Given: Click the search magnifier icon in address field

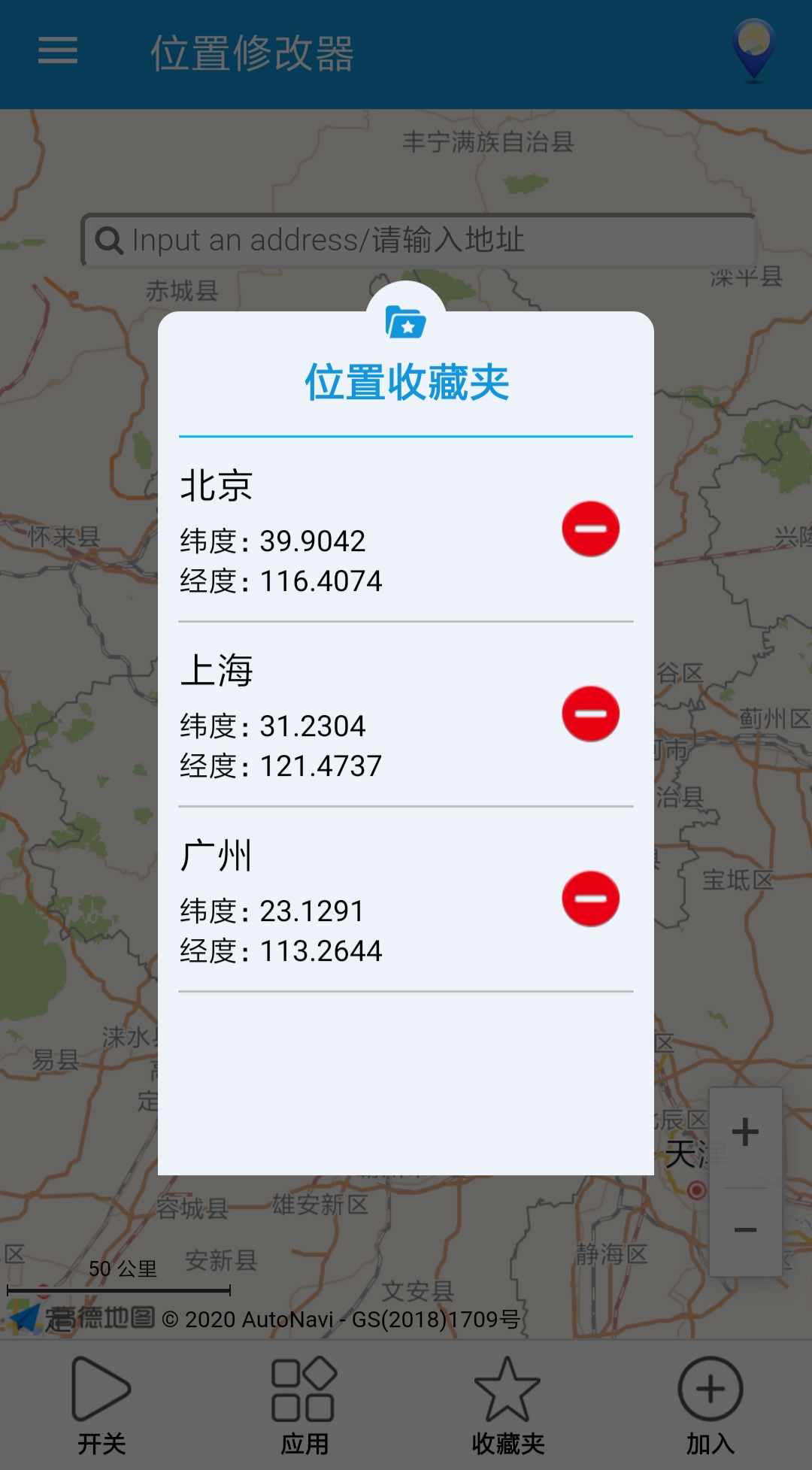Looking at the screenshot, I should [108, 241].
